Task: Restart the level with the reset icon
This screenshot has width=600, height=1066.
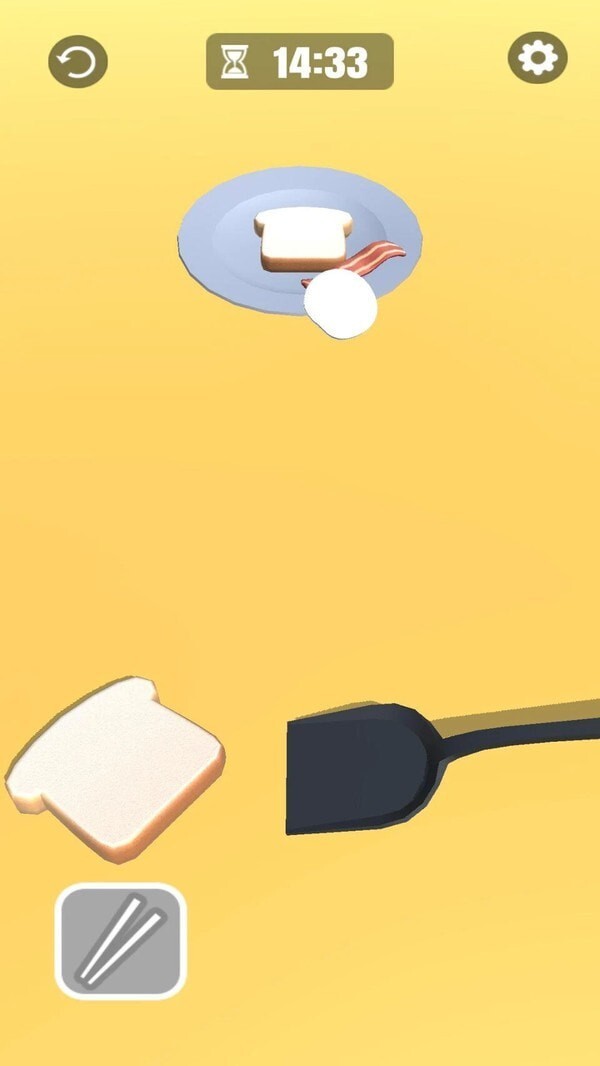Action: tap(78, 62)
